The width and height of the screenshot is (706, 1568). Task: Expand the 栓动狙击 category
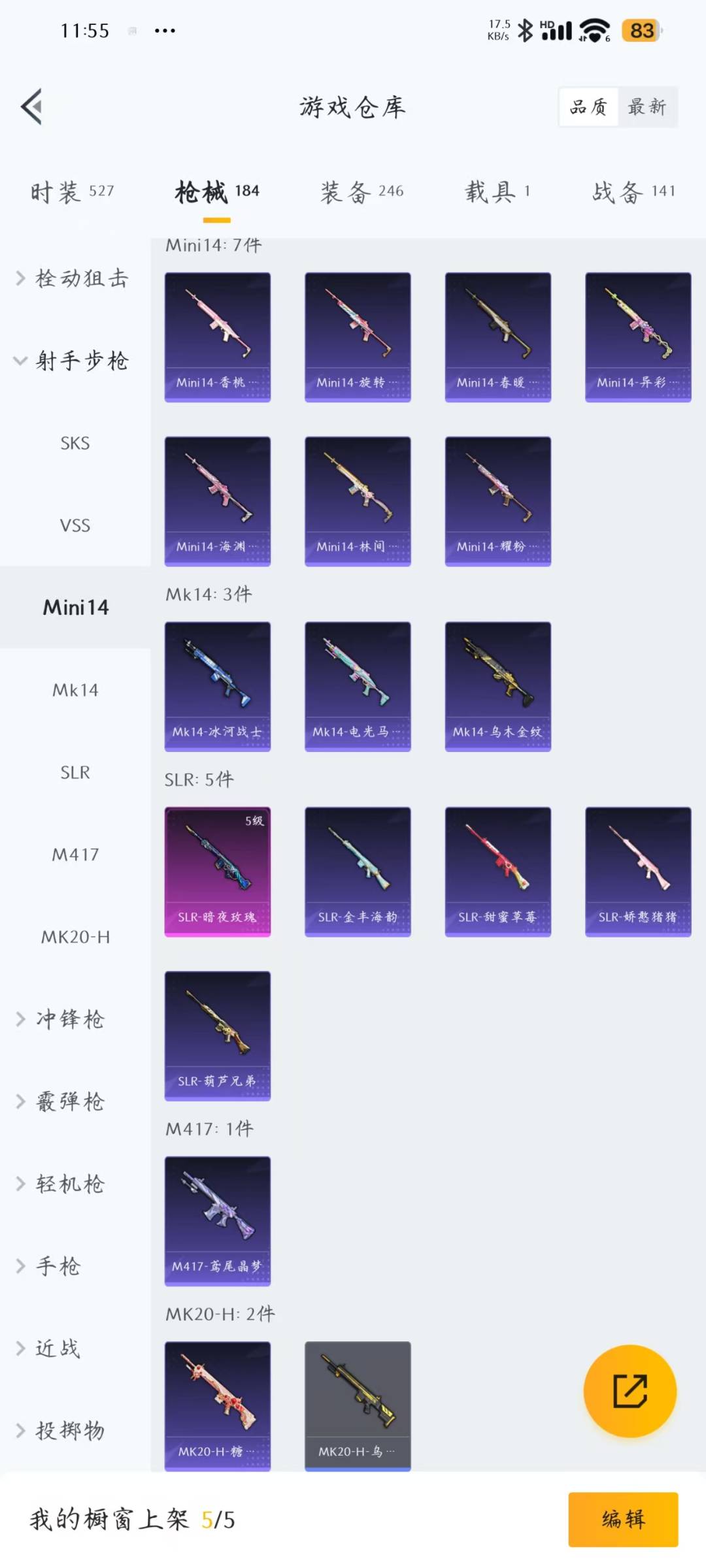pyautogui.click(x=73, y=278)
